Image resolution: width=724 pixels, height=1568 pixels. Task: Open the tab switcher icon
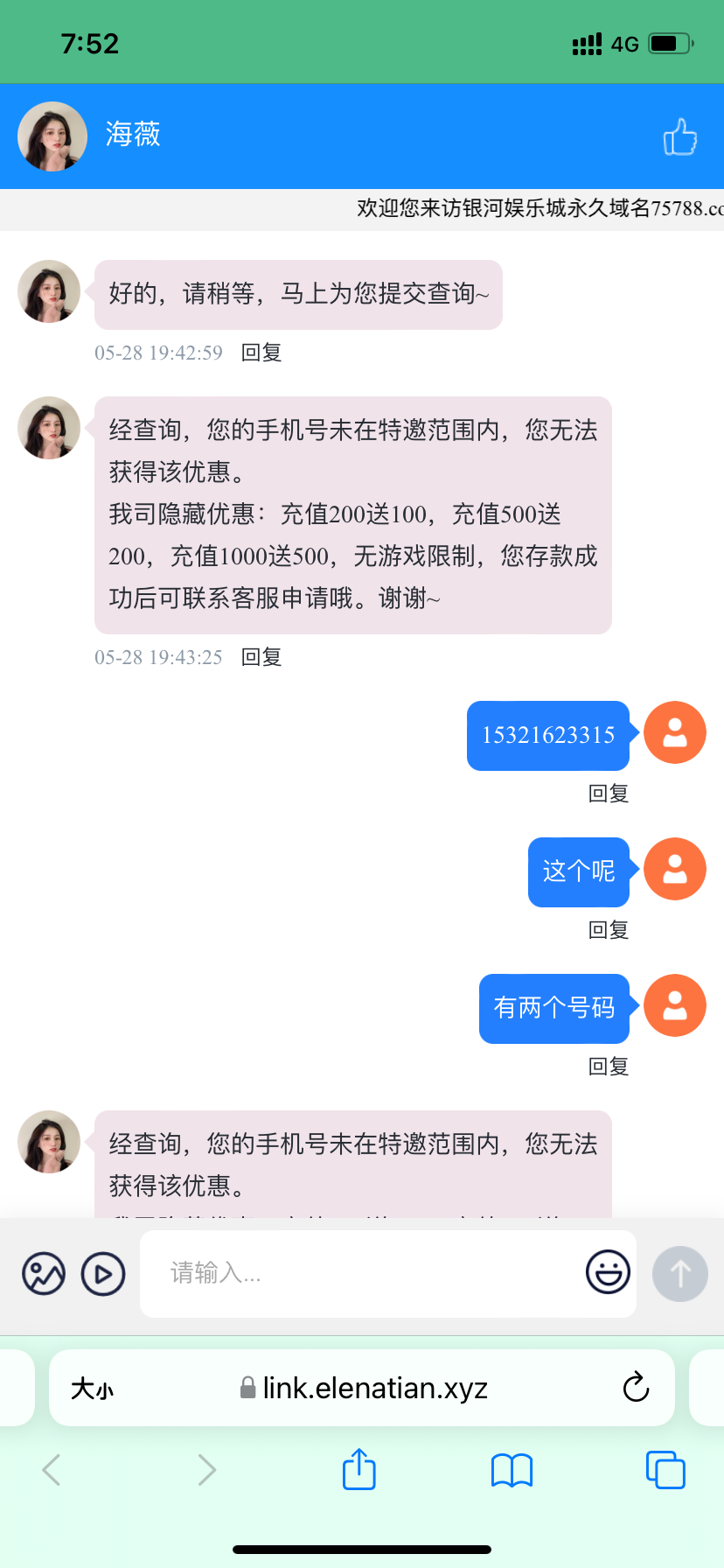[x=665, y=1469]
